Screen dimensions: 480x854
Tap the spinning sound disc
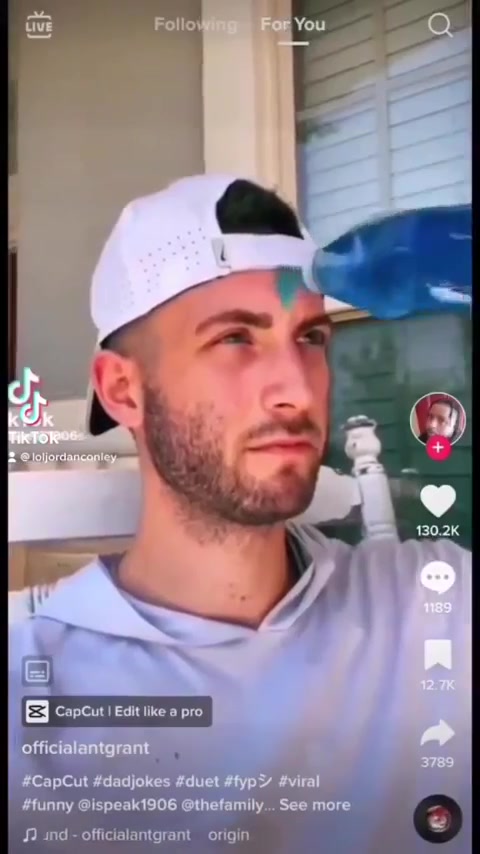coord(438,819)
